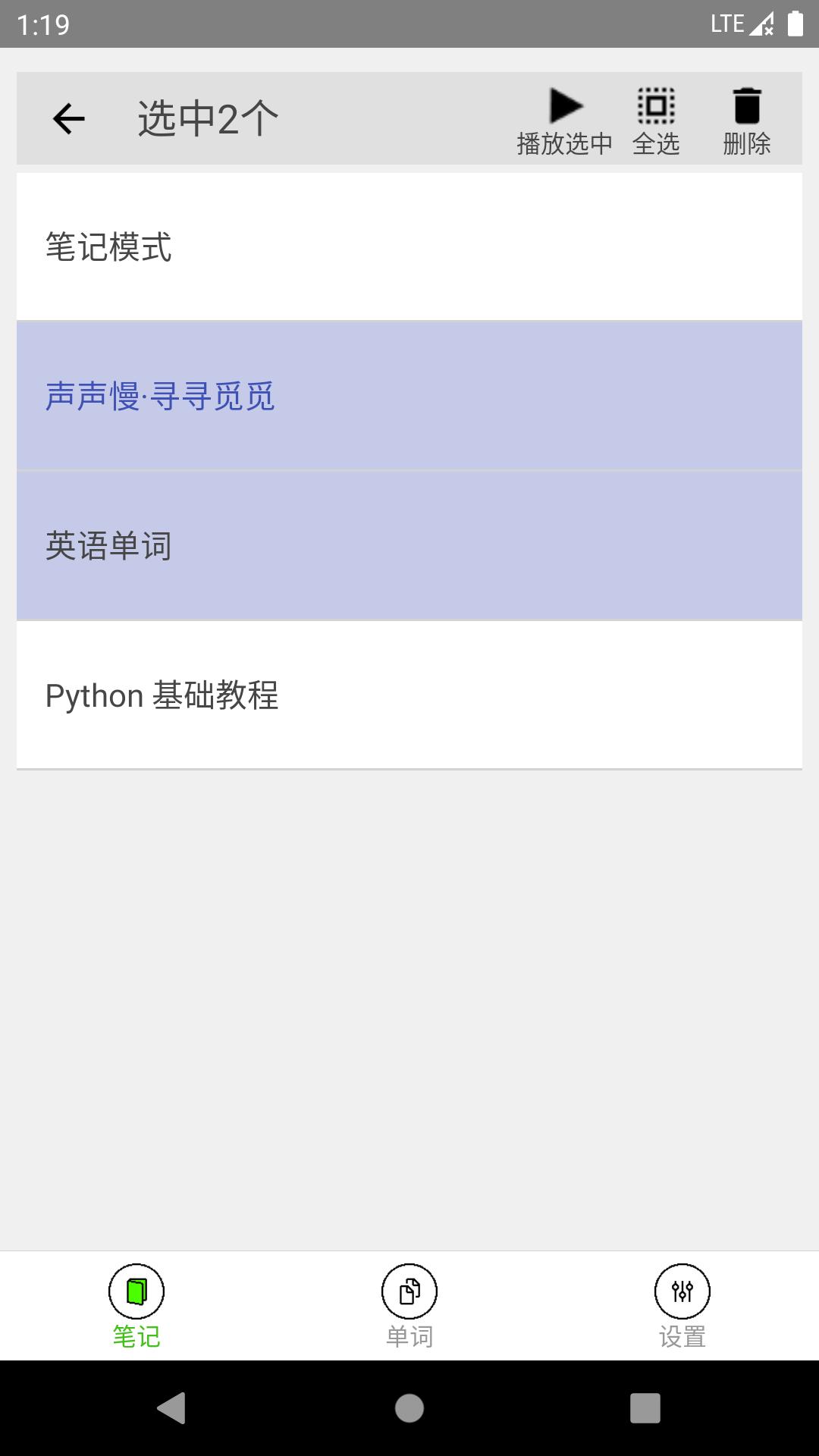Deselect the 声声慢·寻寻觅觅 note

tap(409, 393)
